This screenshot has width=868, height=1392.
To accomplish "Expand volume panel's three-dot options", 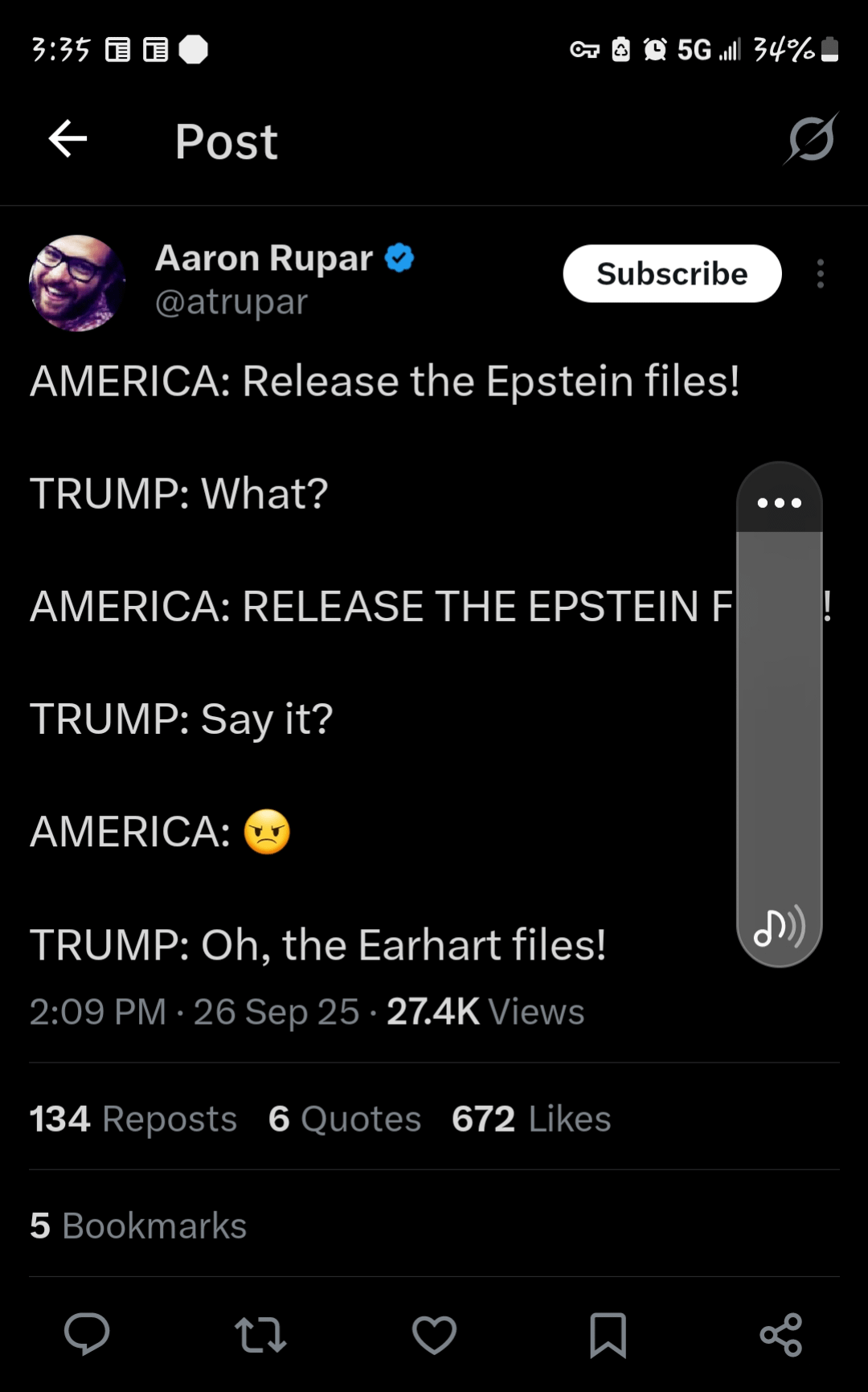I will pyautogui.click(x=779, y=503).
